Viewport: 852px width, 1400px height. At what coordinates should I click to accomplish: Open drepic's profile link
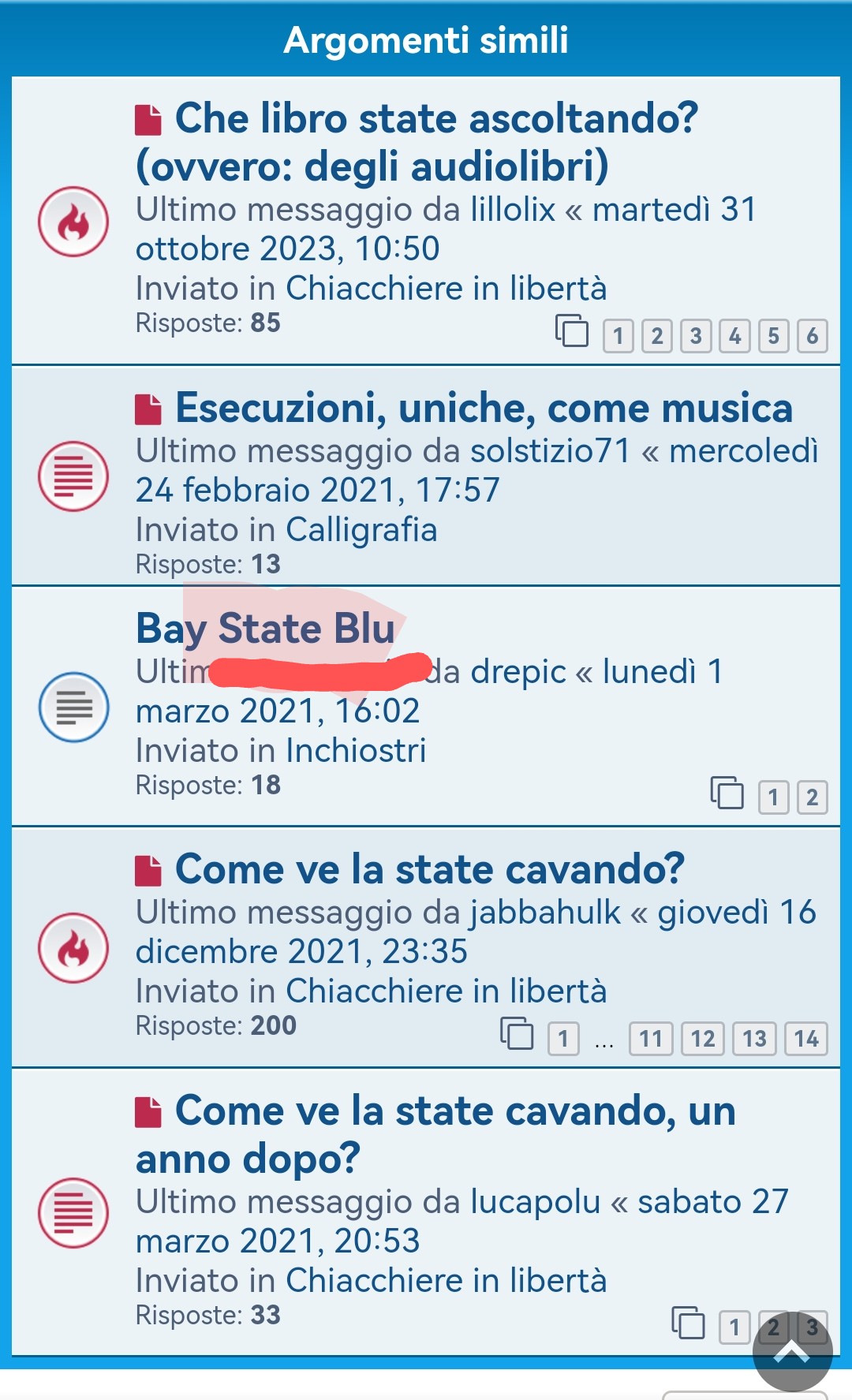coord(518,672)
